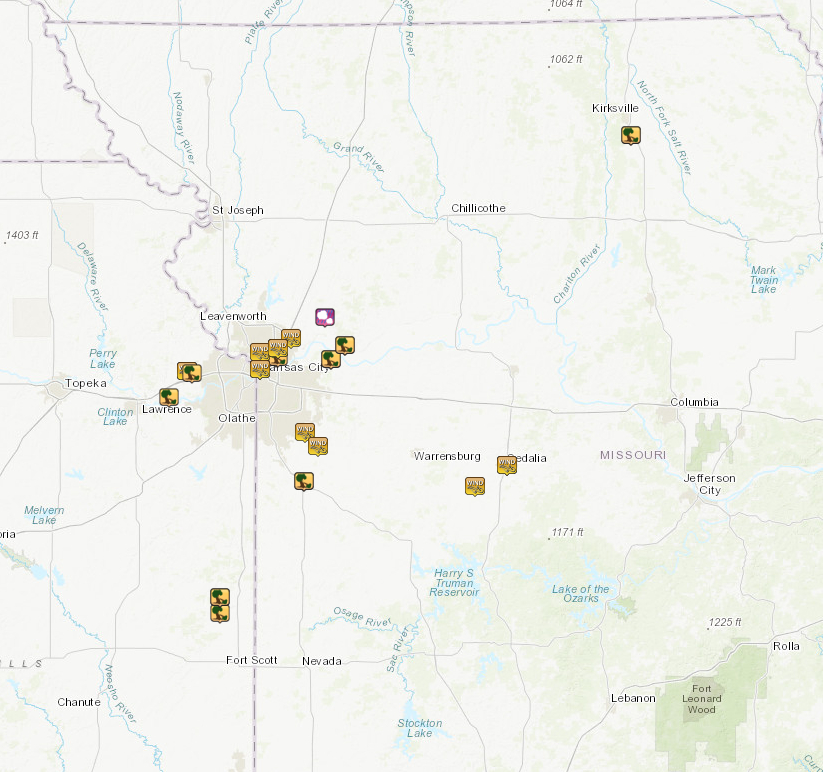Select the wind marker beside Sedalia
The image size is (823, 772).
507,464
